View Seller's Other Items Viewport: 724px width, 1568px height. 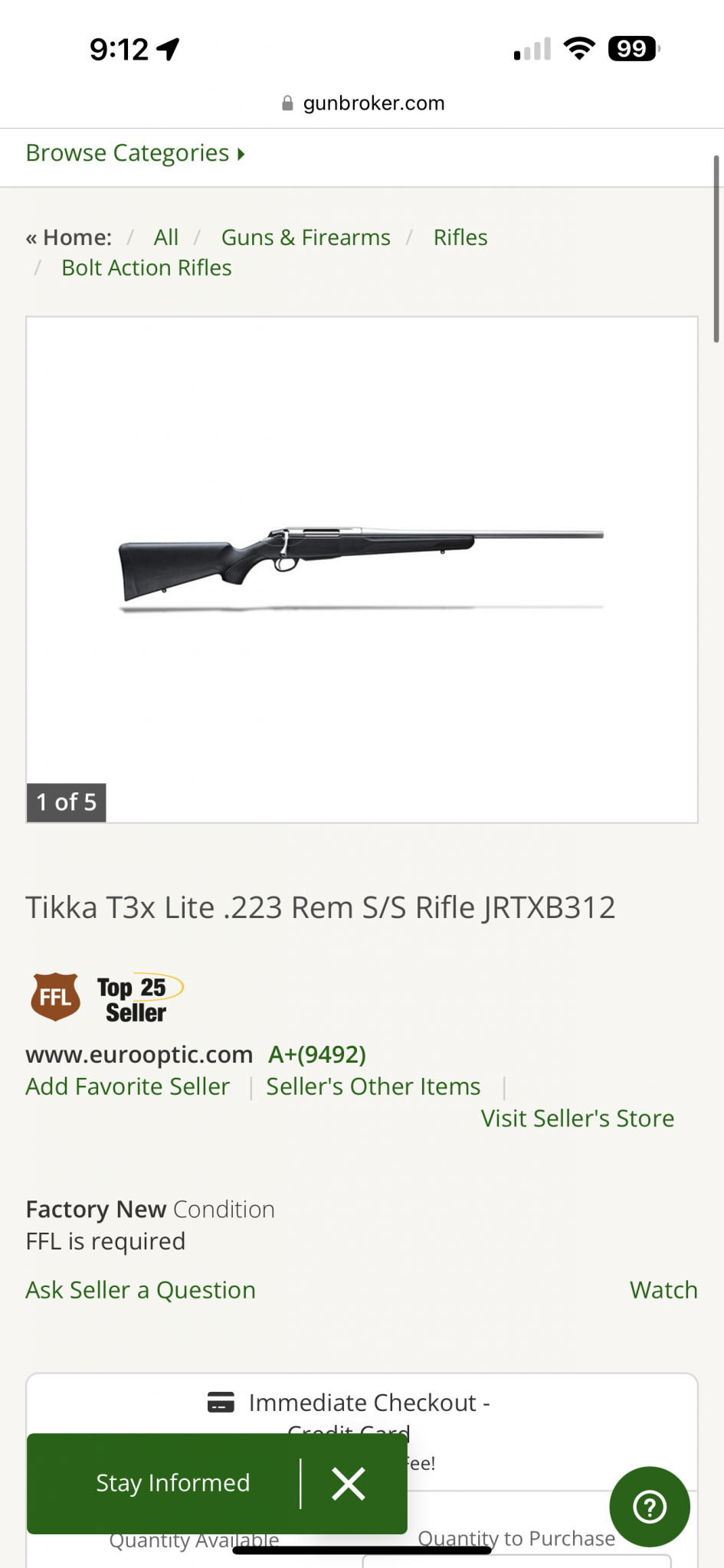(373, 1086)
